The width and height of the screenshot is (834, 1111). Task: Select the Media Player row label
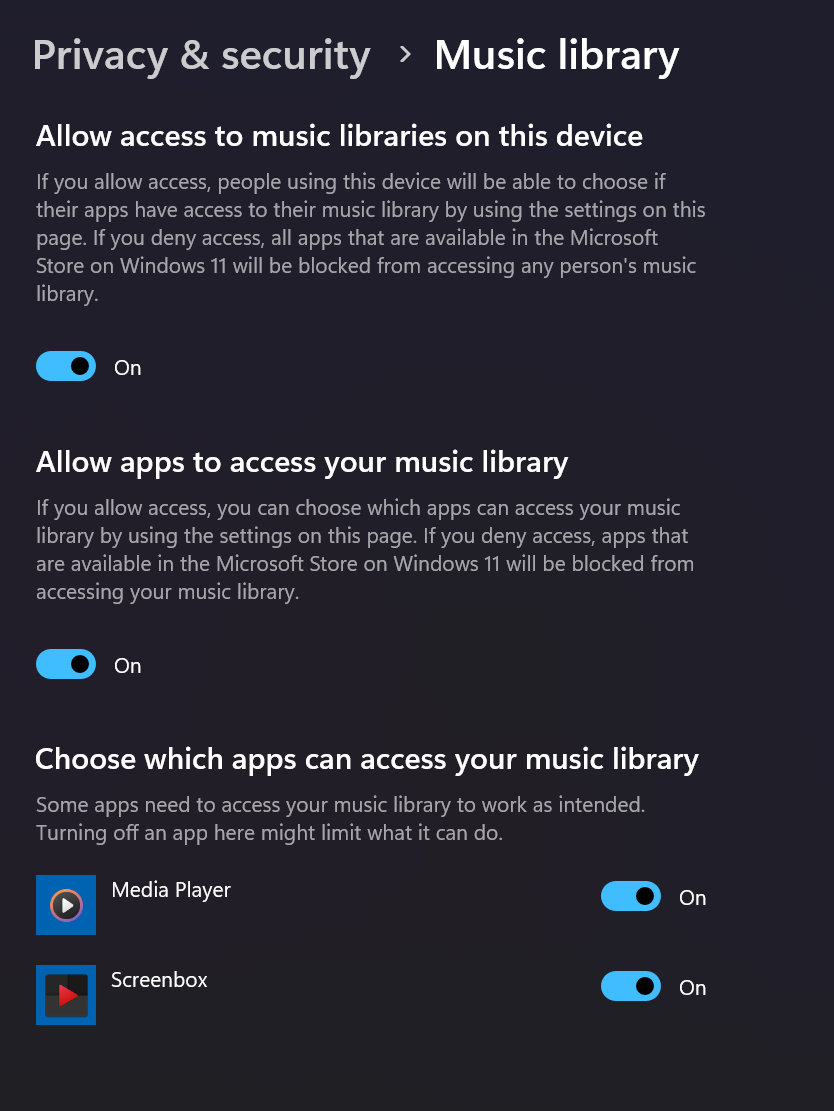pyautogui.click(x=171, y=889)
